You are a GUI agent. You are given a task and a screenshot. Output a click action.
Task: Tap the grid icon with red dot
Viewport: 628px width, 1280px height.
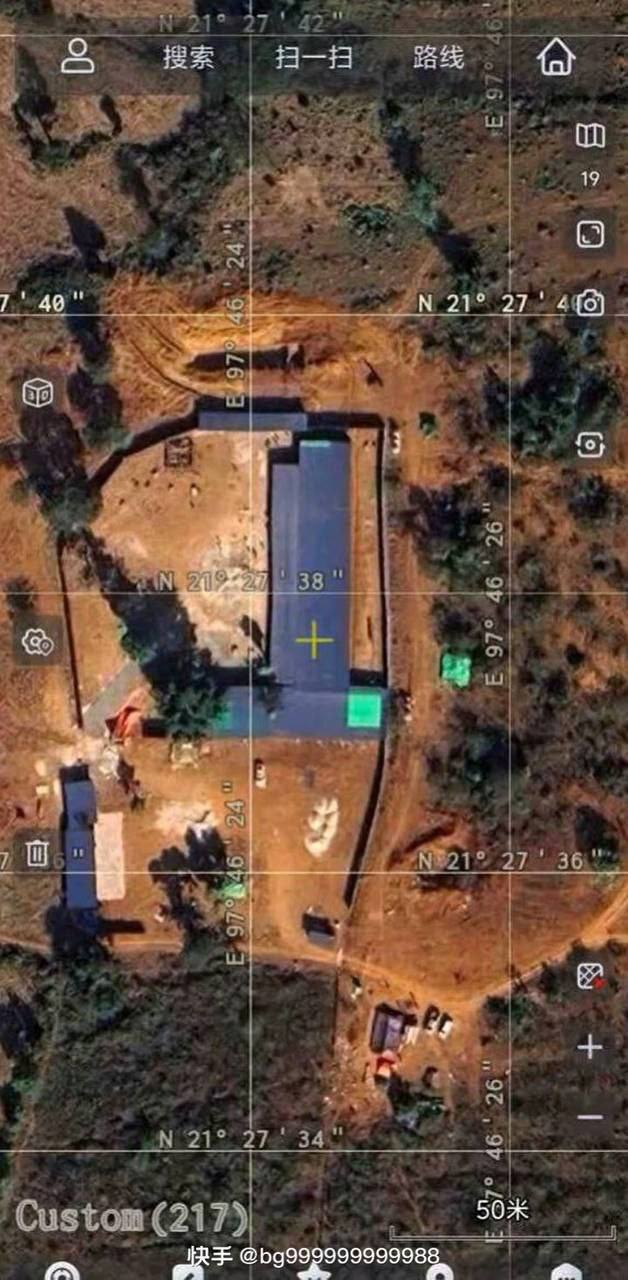tap(590, 976)
